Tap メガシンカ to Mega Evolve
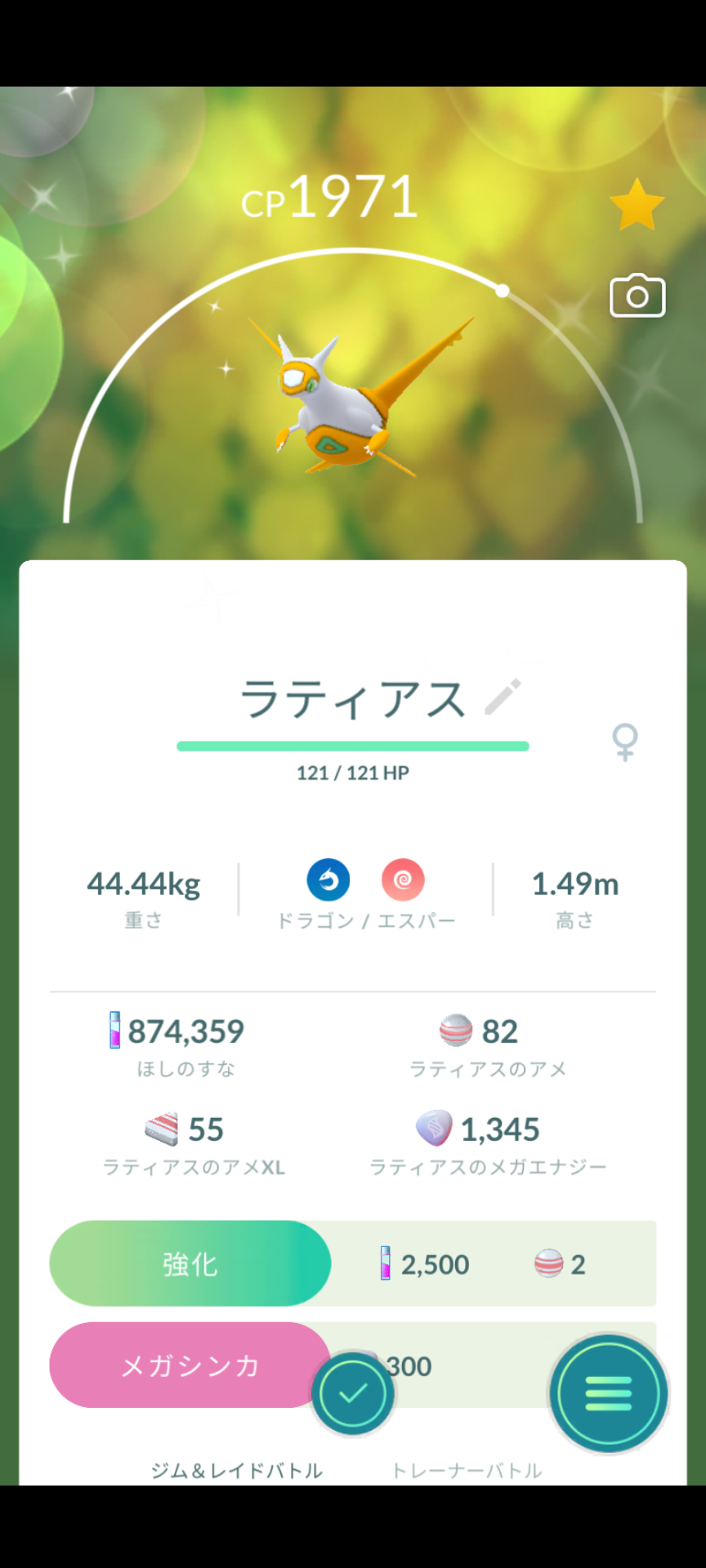706x1568 pixels. pyautogui.click(x=190, y=1365)
